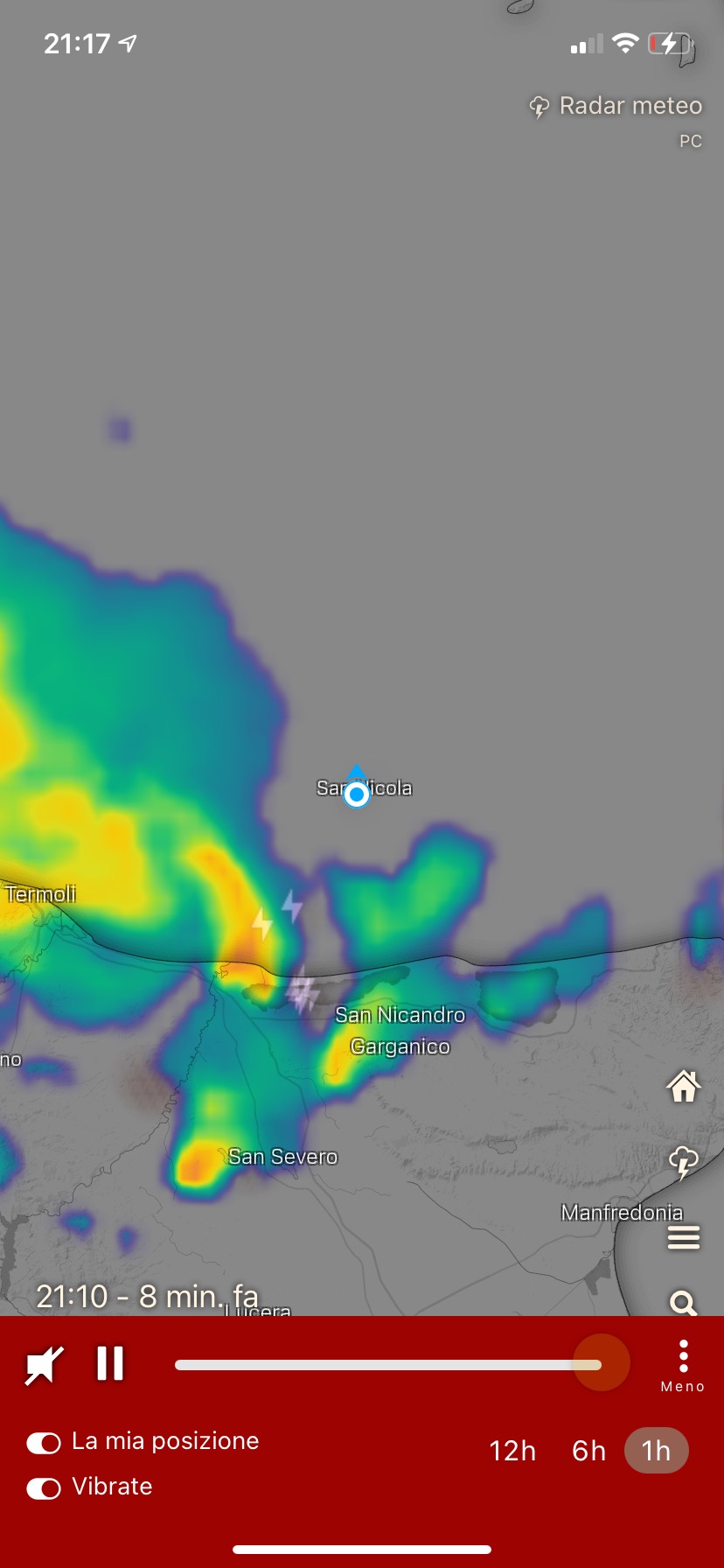Toggle La mia posizione switch
This screenshot has width=724, height=1568.
[44, 1442]
